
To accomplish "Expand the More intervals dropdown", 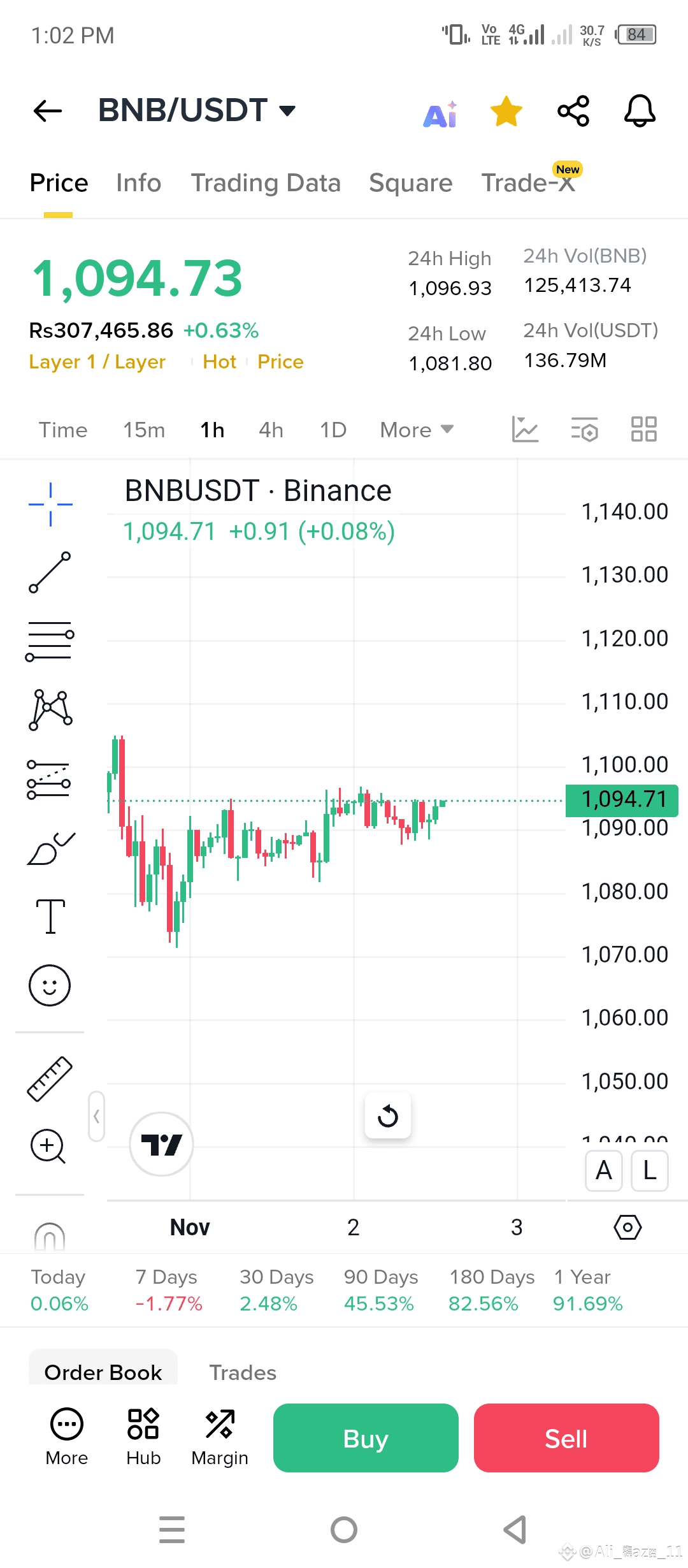I will tap(417, 430).
